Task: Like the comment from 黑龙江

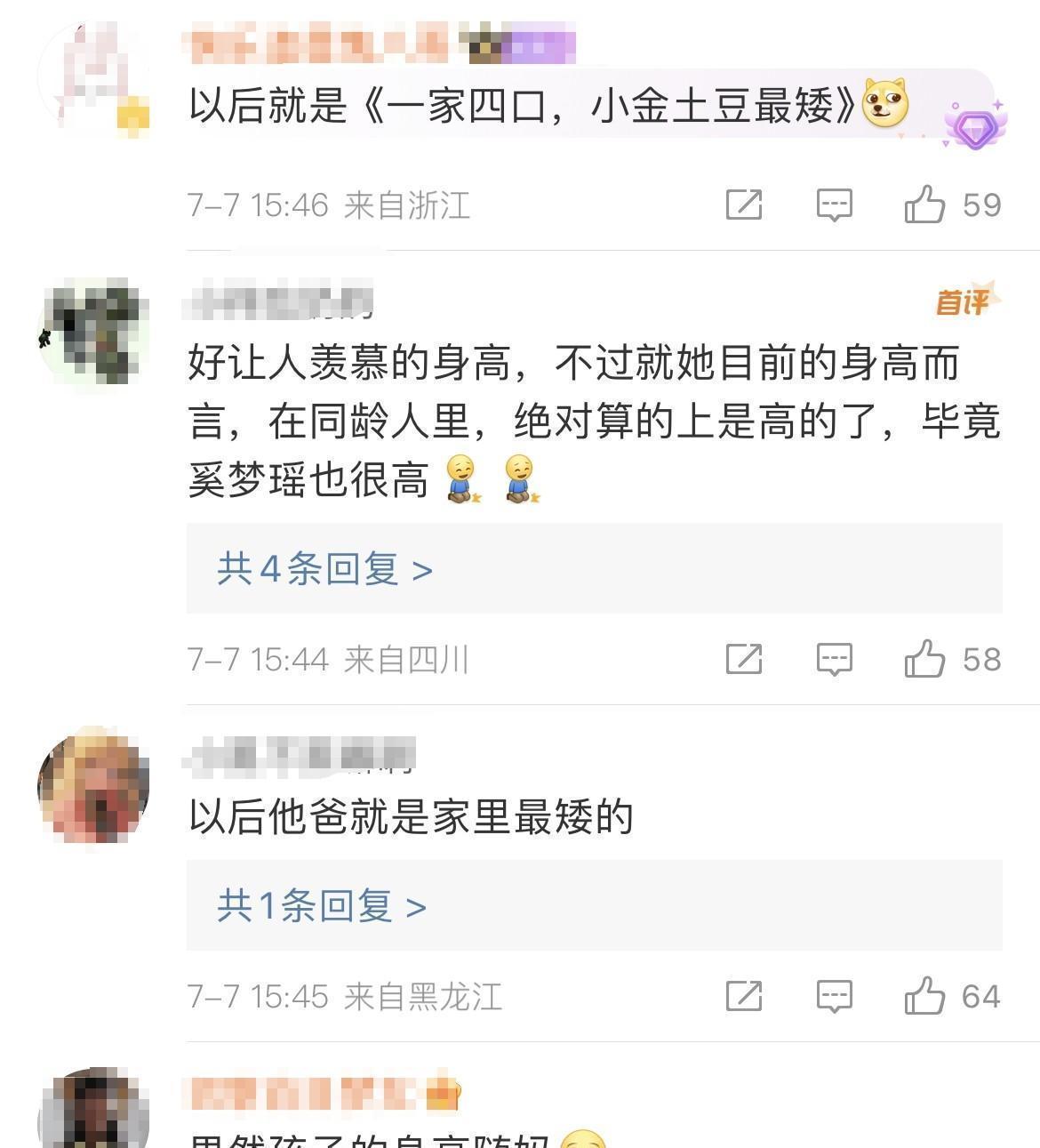Action: 924,996
